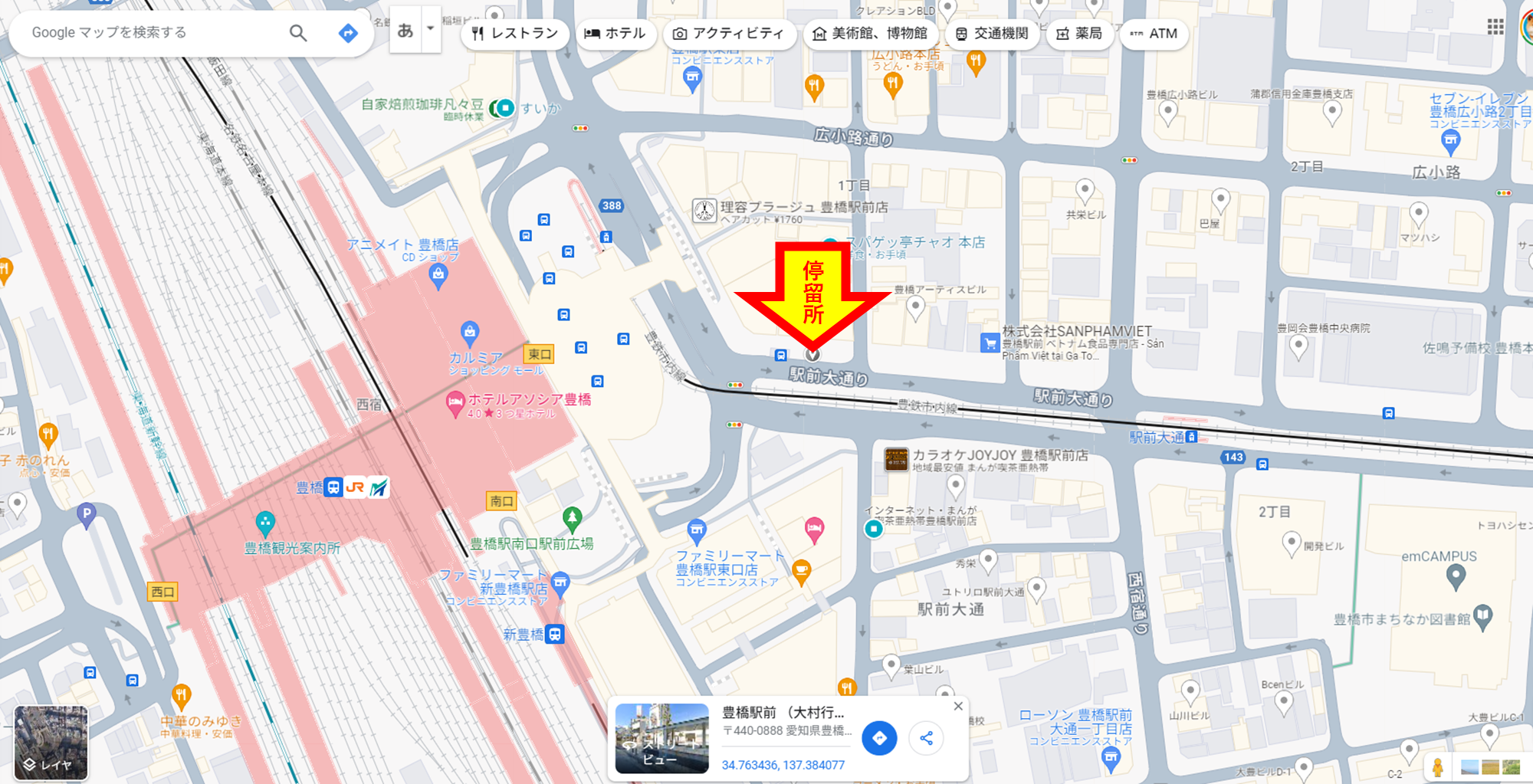Get directions to 豊橋駅前 stop
The image size is (1533, 784).
click(879, 738)
